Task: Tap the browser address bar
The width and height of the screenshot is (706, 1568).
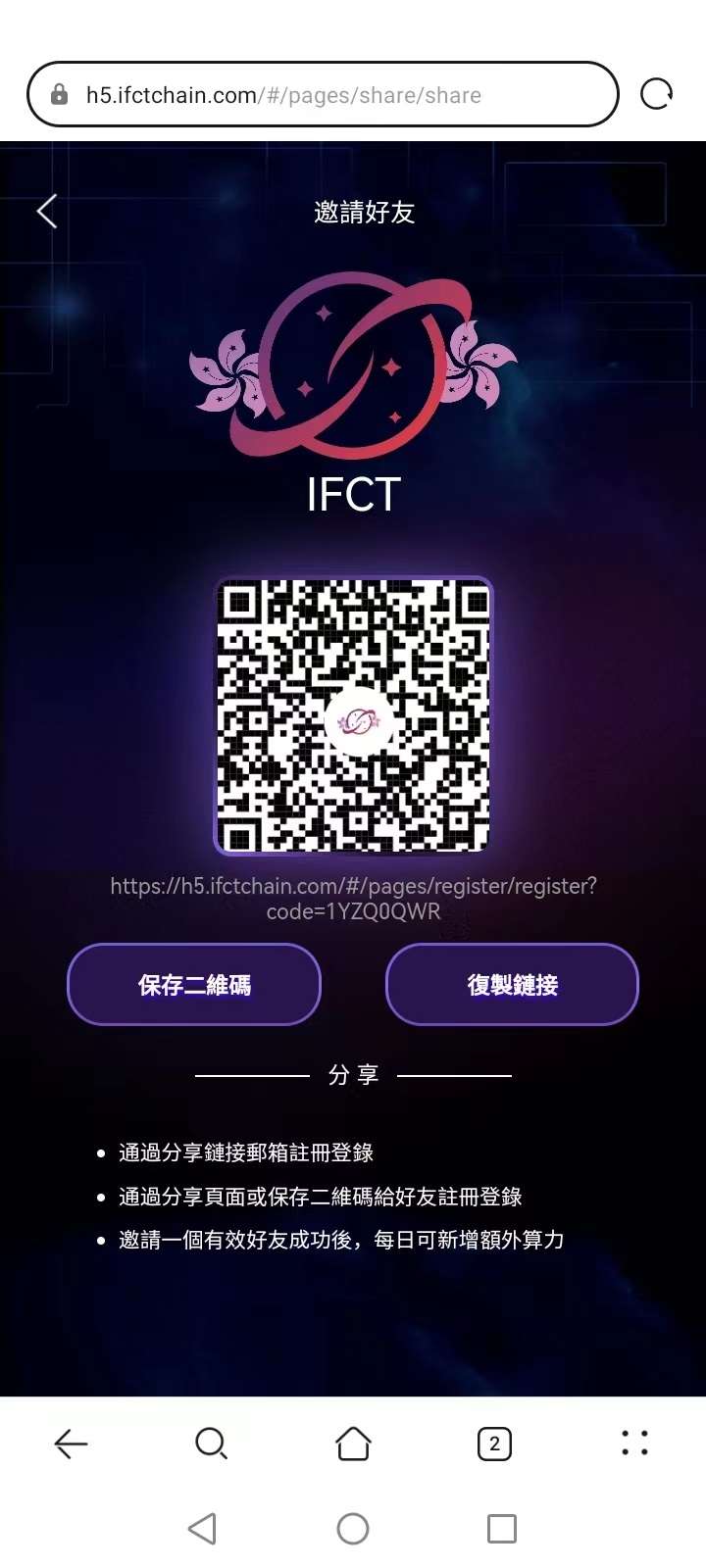Action: [x=323, y=95]
